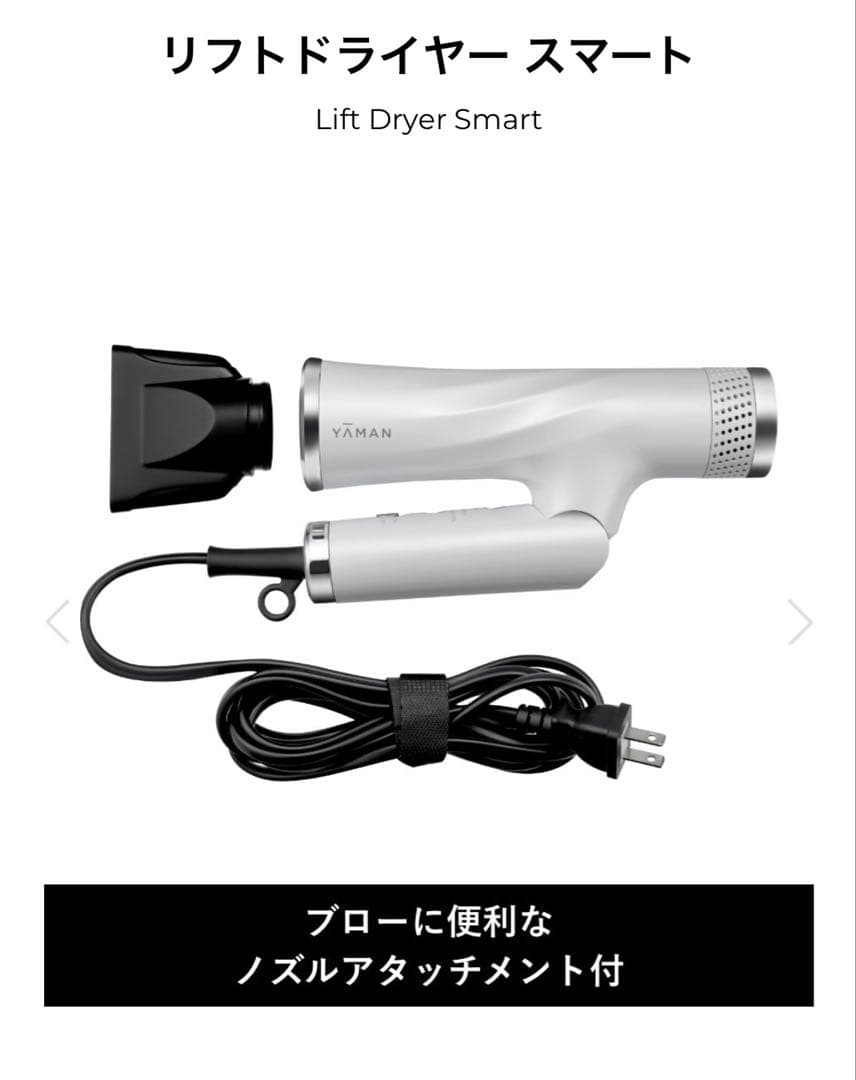Open details via the ブローに便利な caption
The image size is (856, 1080).
(428, 915)
